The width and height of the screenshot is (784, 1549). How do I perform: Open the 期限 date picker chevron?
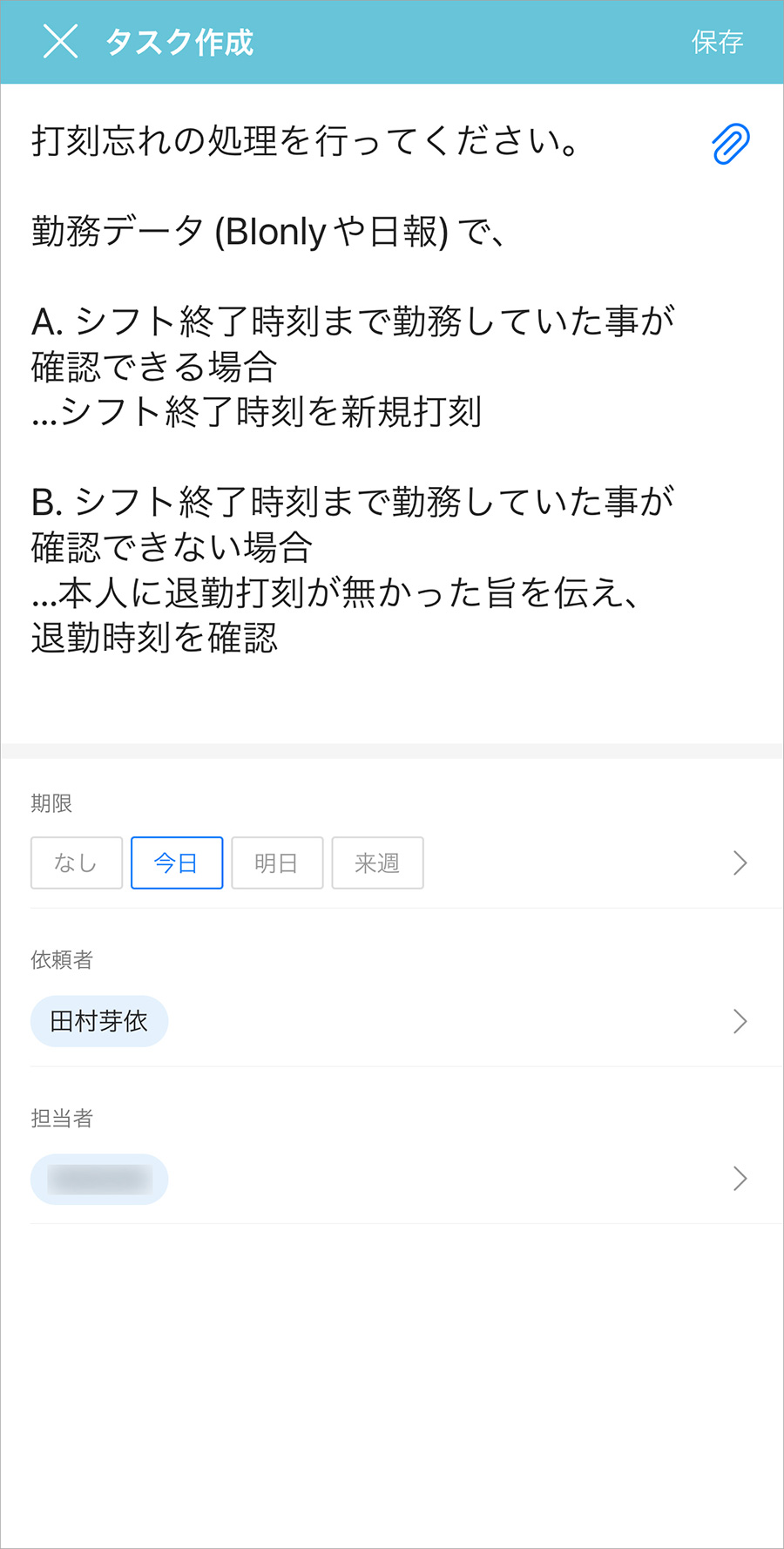740,862
